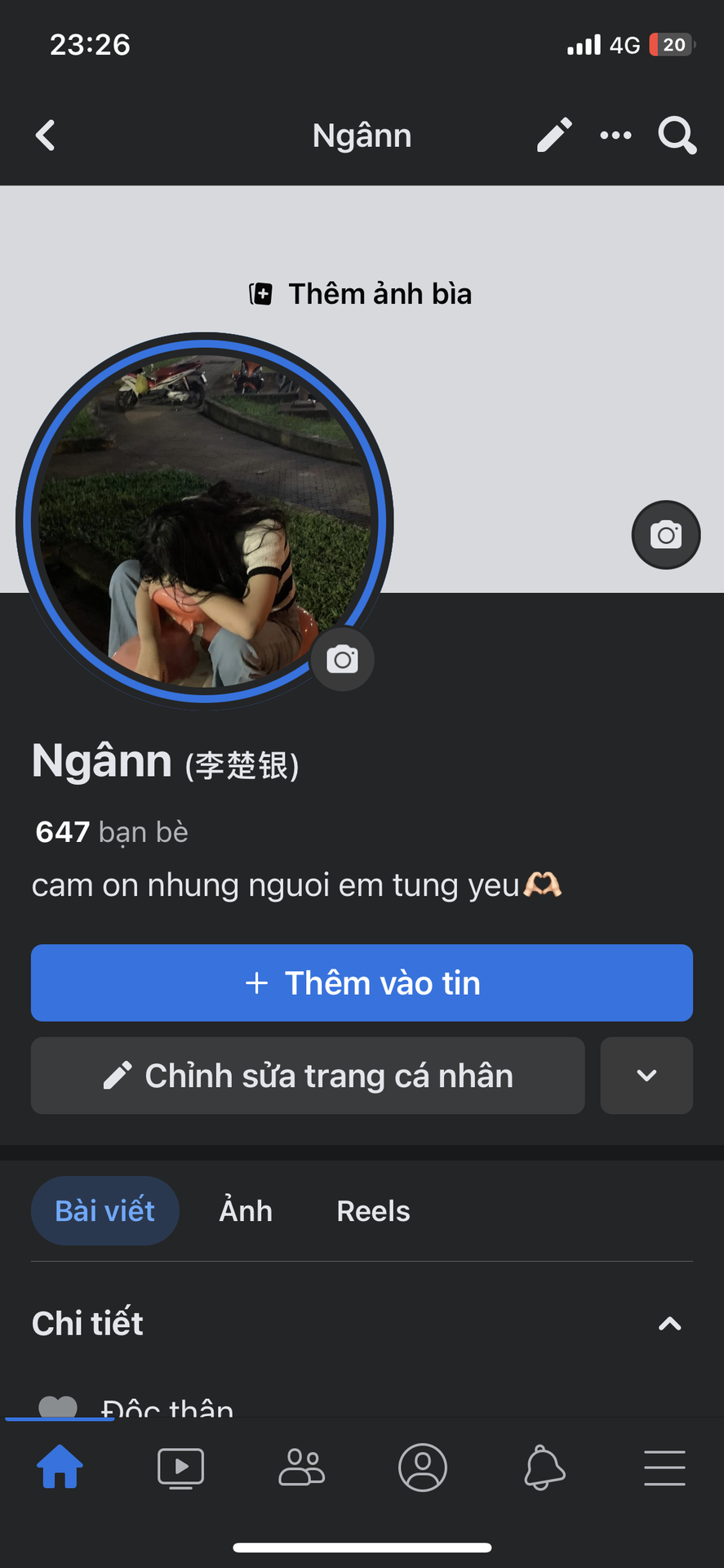Tap the camera icon on cover photo
Viewport: 724px width, 1568px height.
pyautogui.click(x=665, y=535)
